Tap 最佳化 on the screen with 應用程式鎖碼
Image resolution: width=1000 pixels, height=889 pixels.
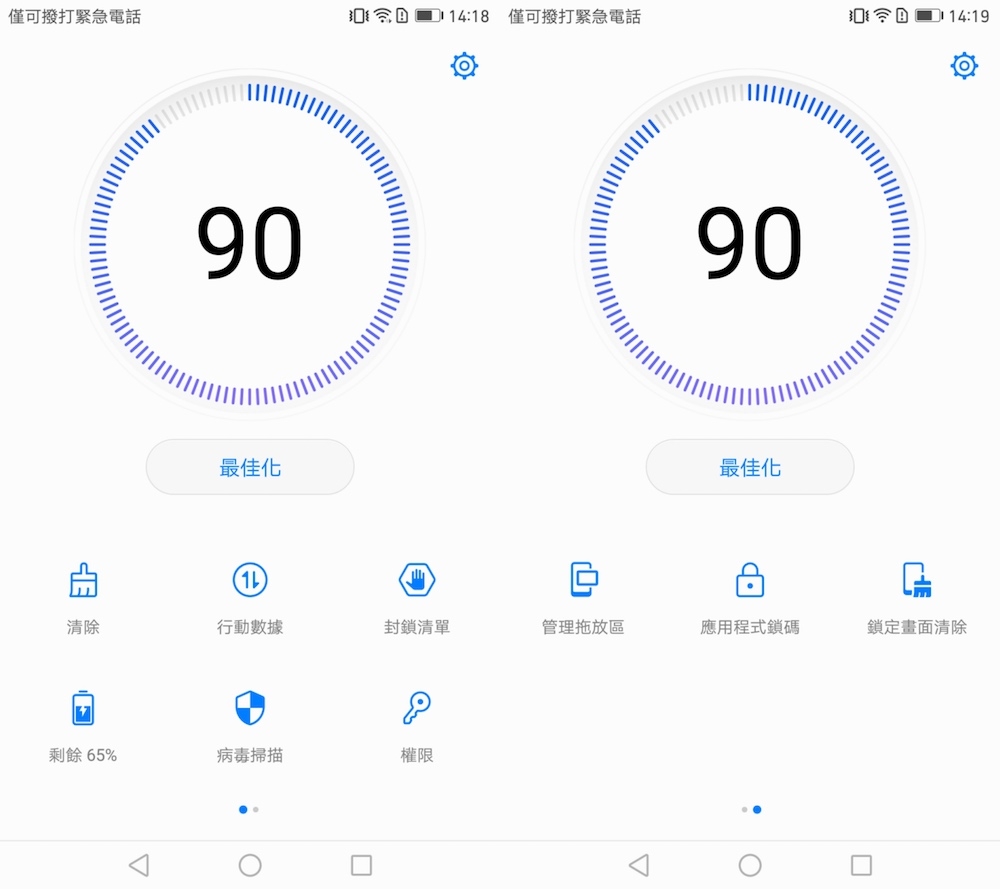[x=750, y=467]
